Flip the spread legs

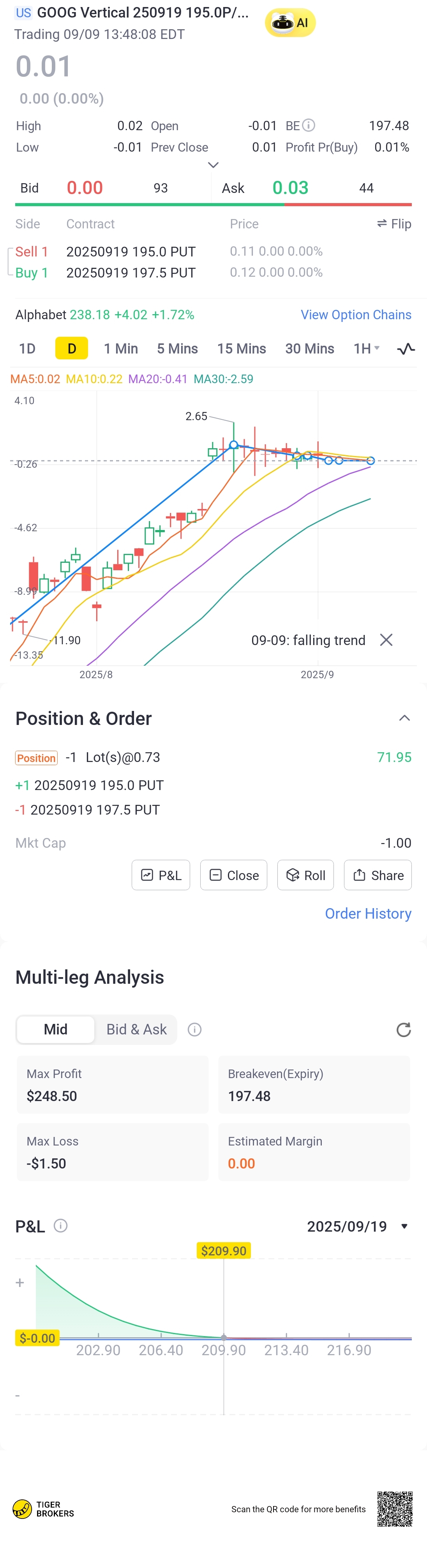[x=394, y=224]
